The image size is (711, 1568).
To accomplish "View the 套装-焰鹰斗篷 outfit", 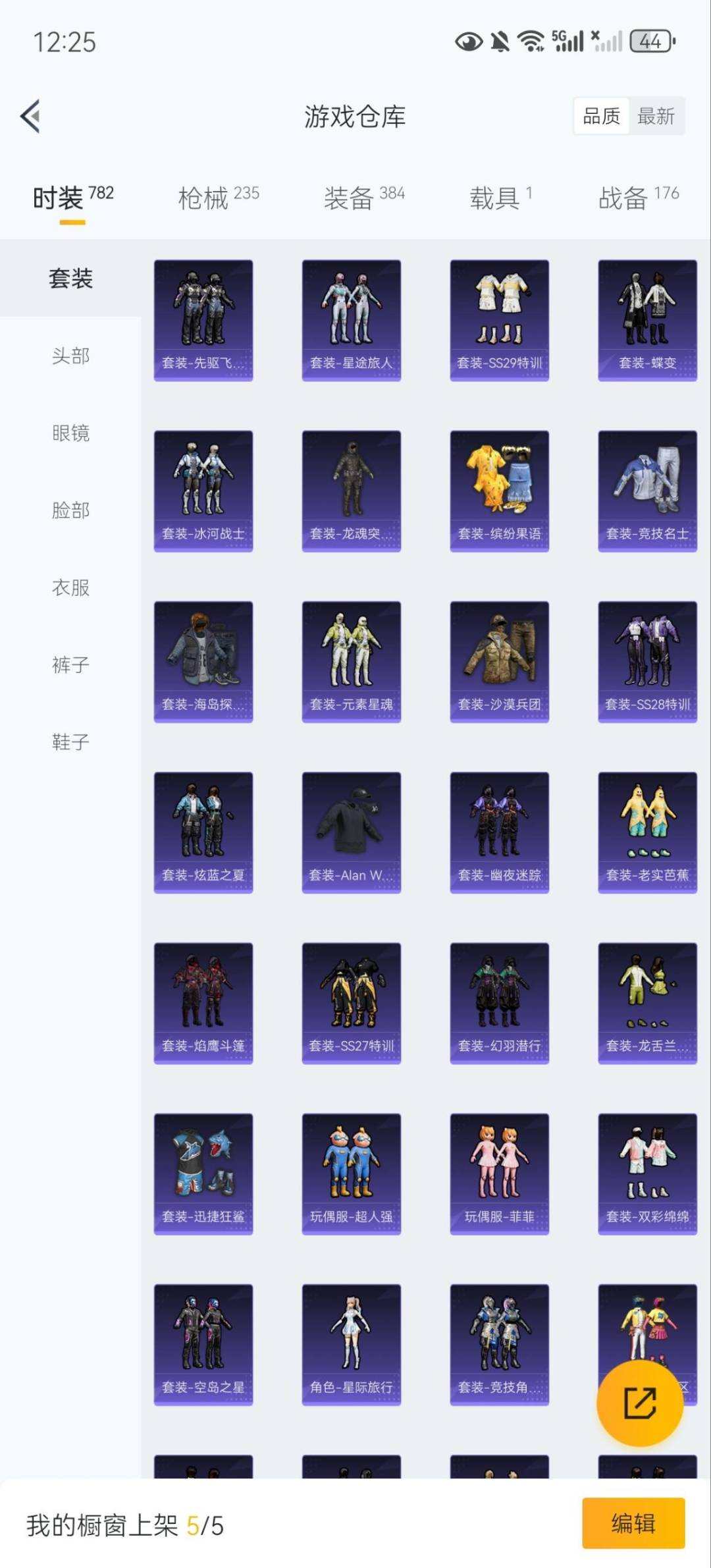I will (203, 1003).
